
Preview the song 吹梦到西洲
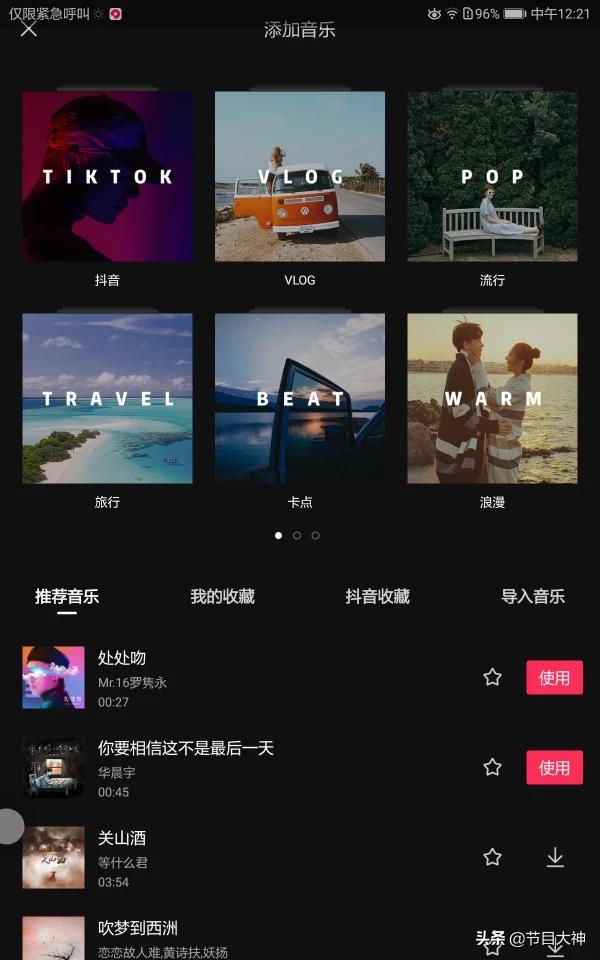[53, 938]
